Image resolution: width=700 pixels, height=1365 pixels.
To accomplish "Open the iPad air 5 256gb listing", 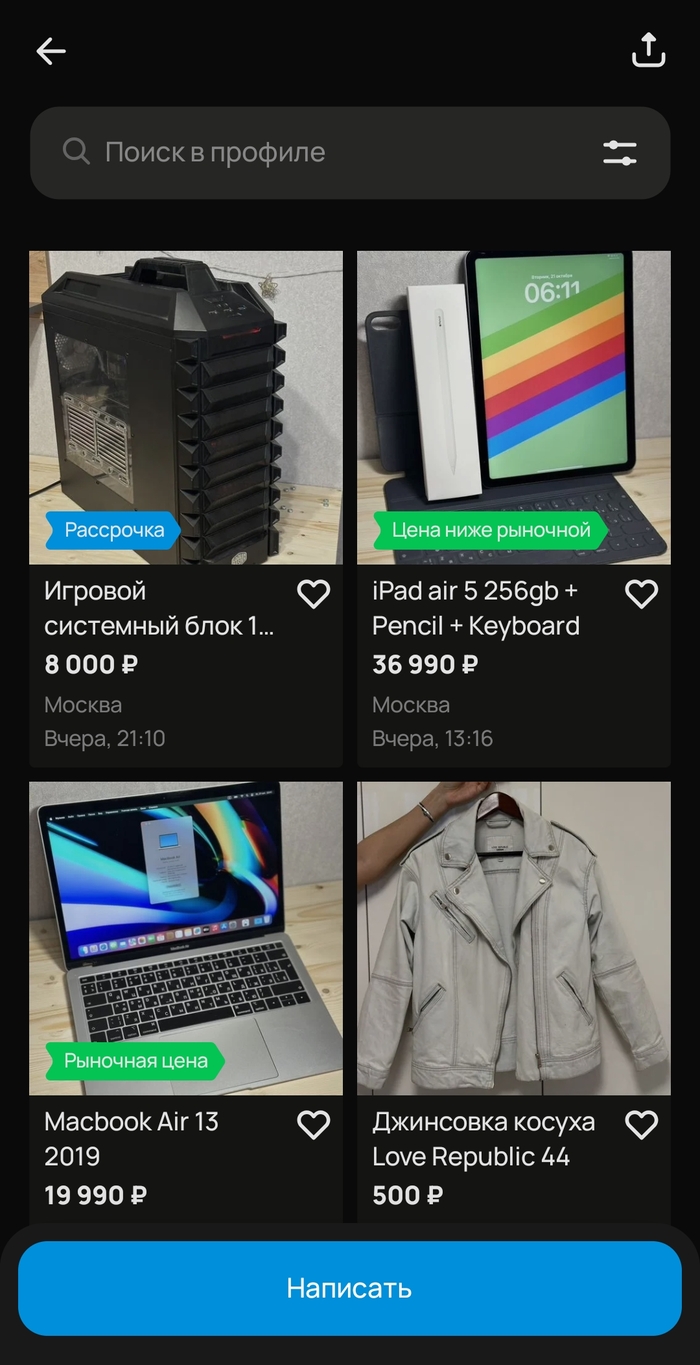I will [x=514, y=408].
